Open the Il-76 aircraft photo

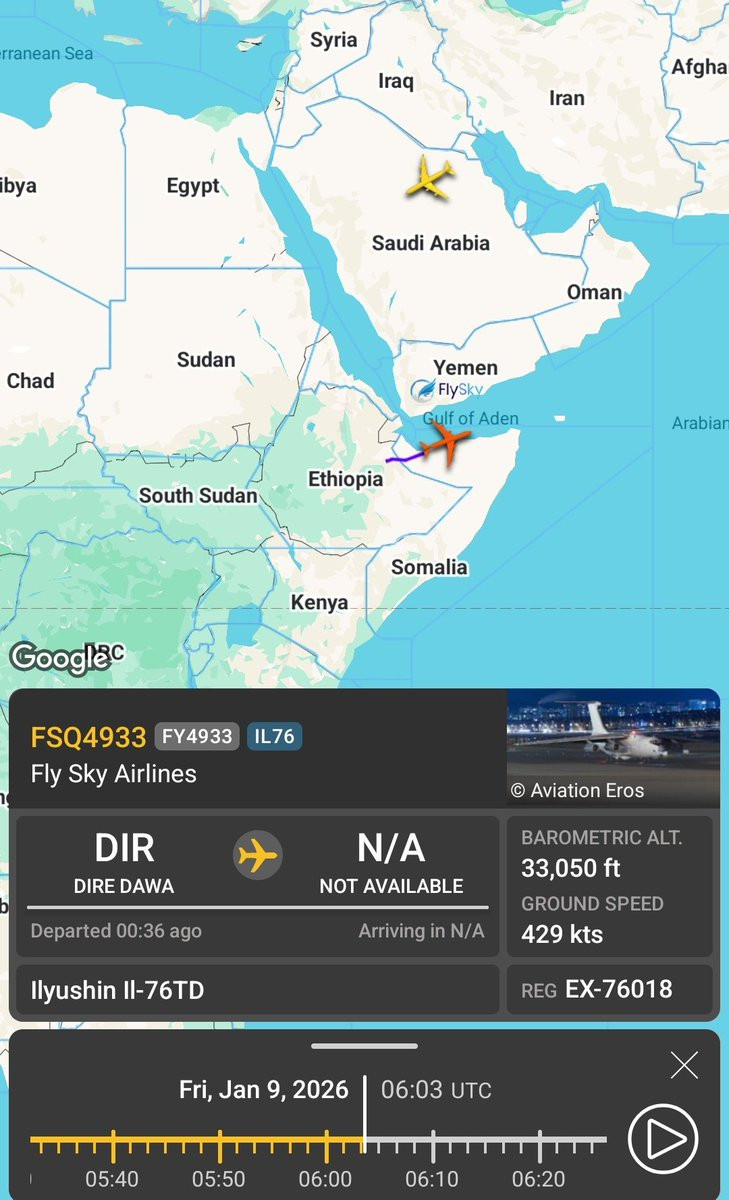612,746
